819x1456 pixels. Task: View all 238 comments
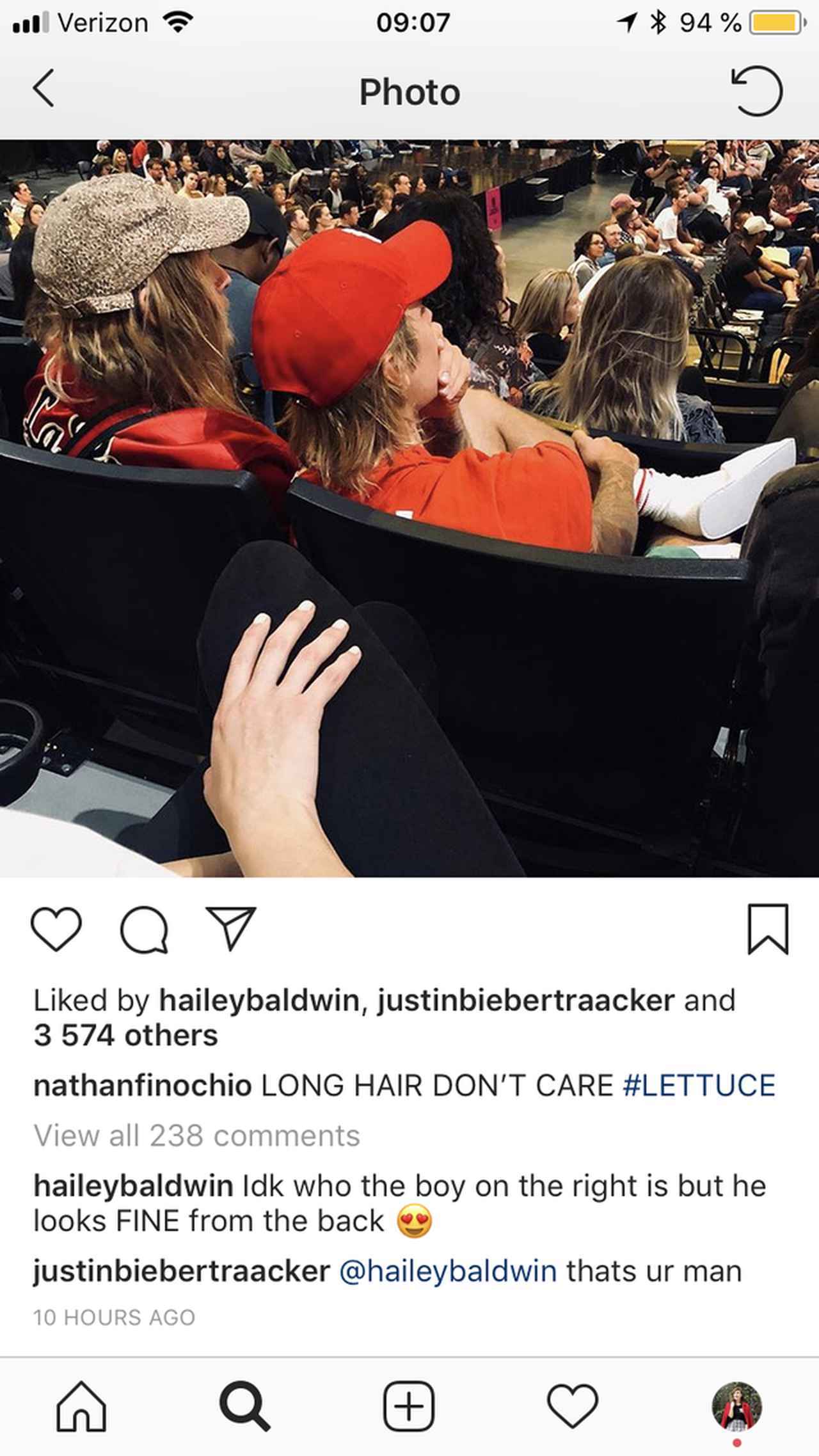tap(196, 1136)
